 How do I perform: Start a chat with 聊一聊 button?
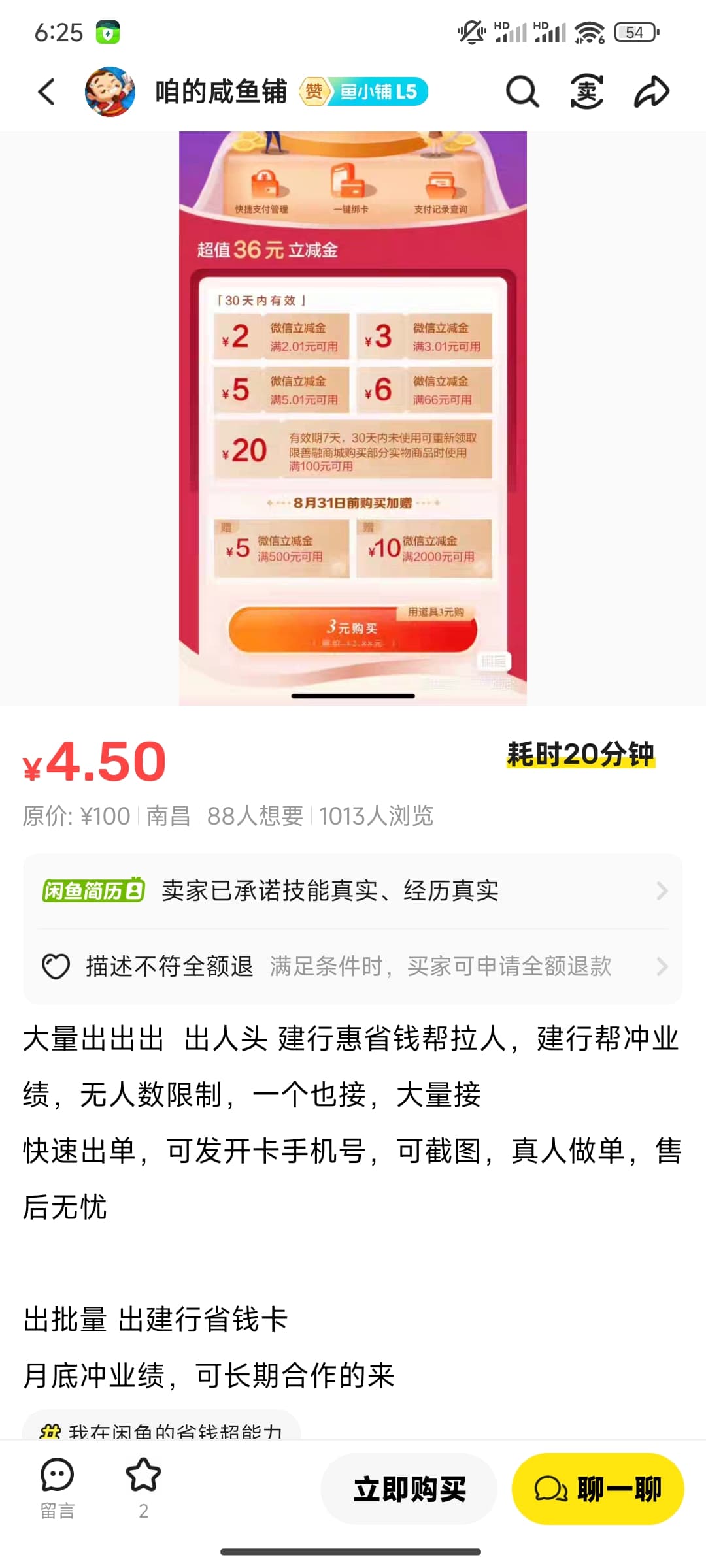coord(597,1489)
